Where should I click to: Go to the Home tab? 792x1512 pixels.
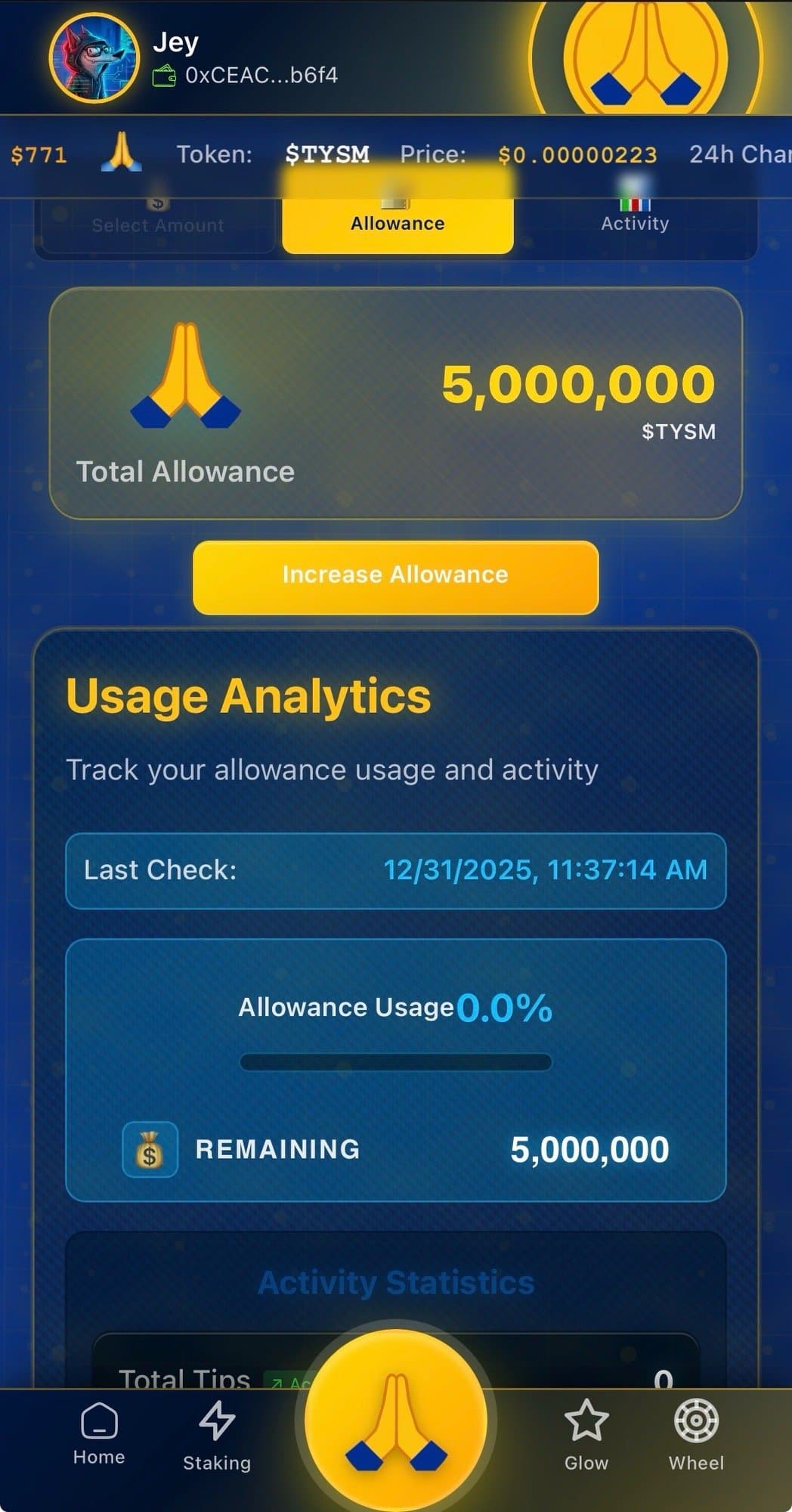pyautogui.click(x=99, y=1434)
